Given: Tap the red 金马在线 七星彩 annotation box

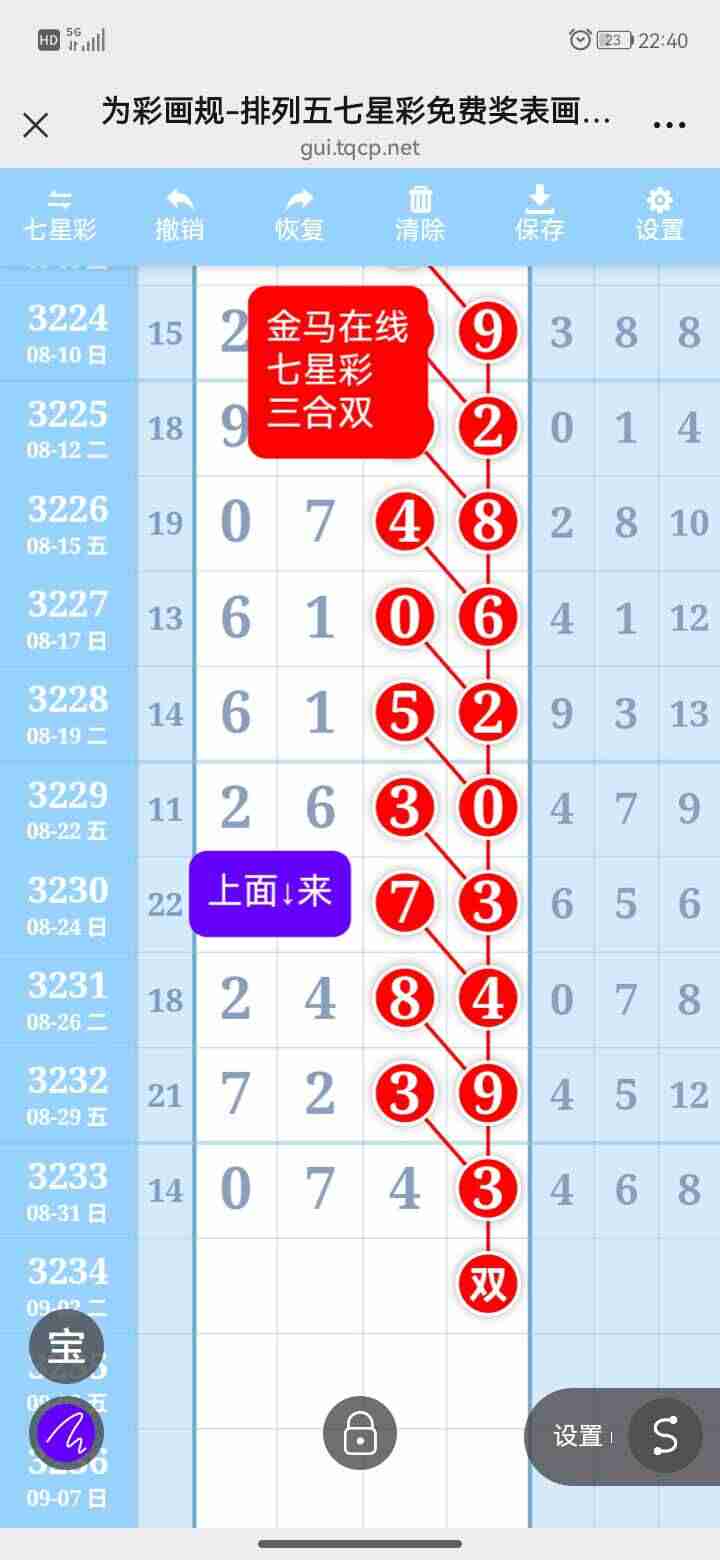Looking at the screenshot, I should [340, 375].
